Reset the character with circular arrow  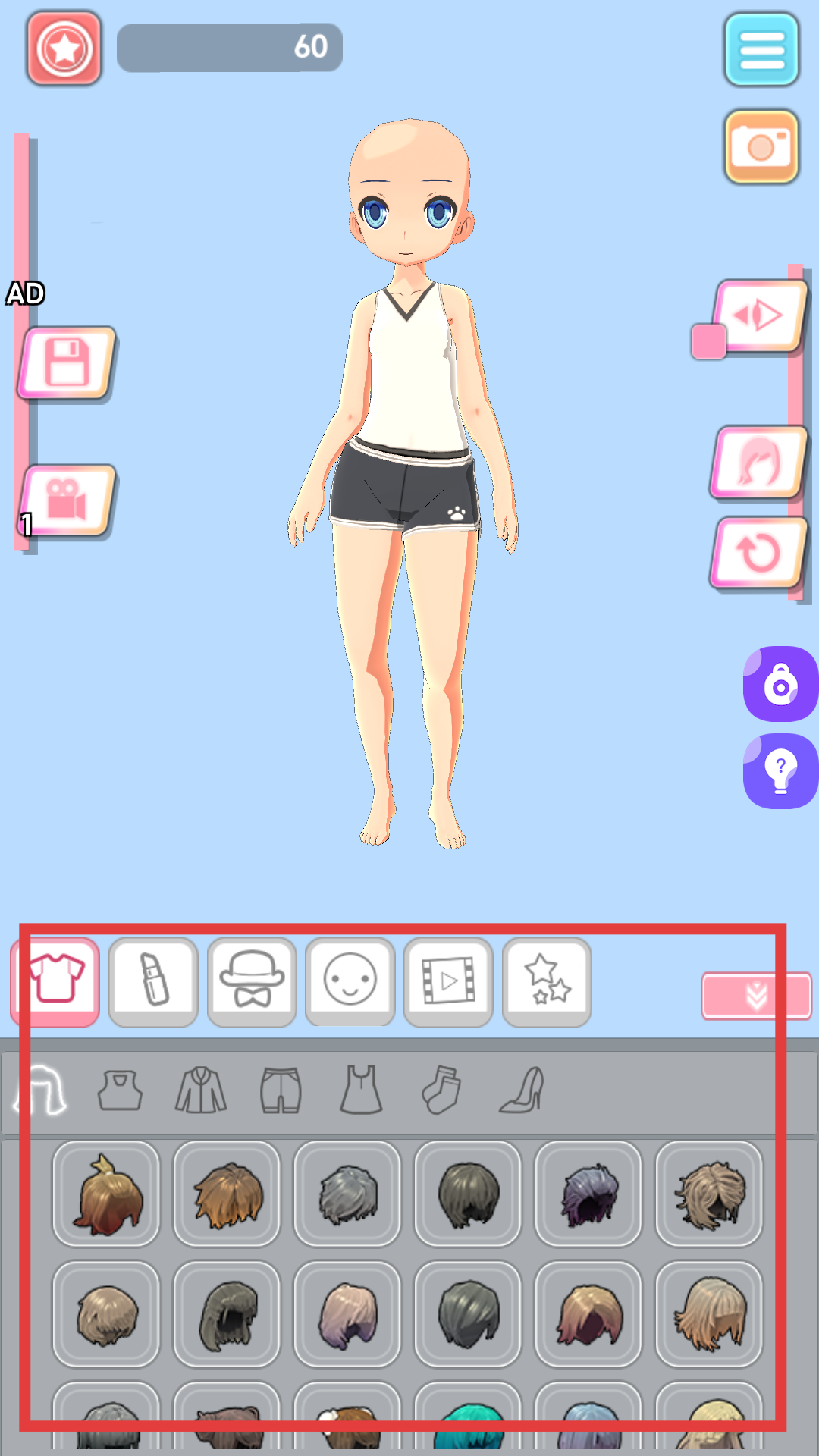click(758, 553)
